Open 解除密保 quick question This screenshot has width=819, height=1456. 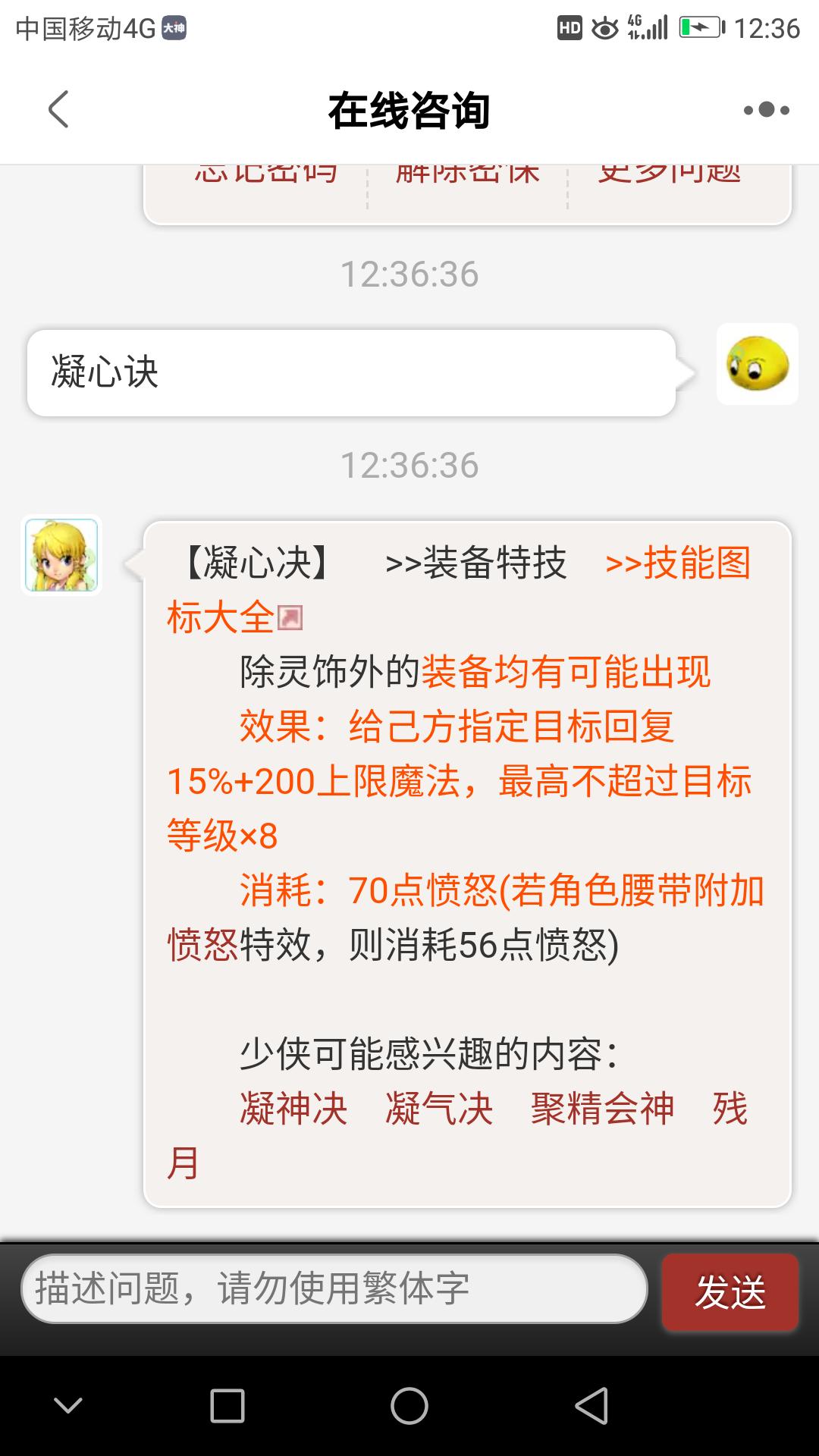pyautogui.click(x=467, y=174)
